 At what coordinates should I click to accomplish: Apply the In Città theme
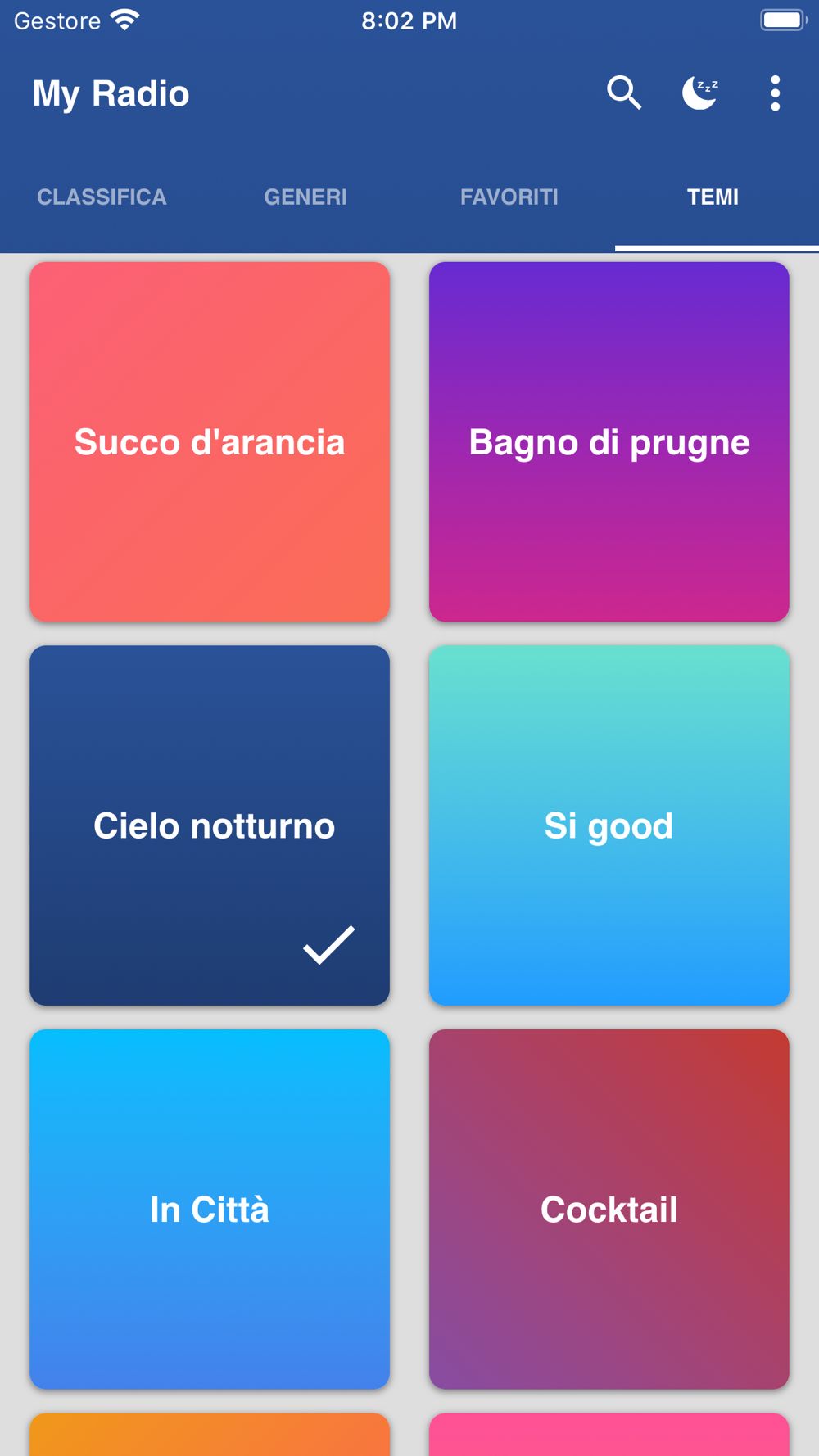pos(210,1209)
